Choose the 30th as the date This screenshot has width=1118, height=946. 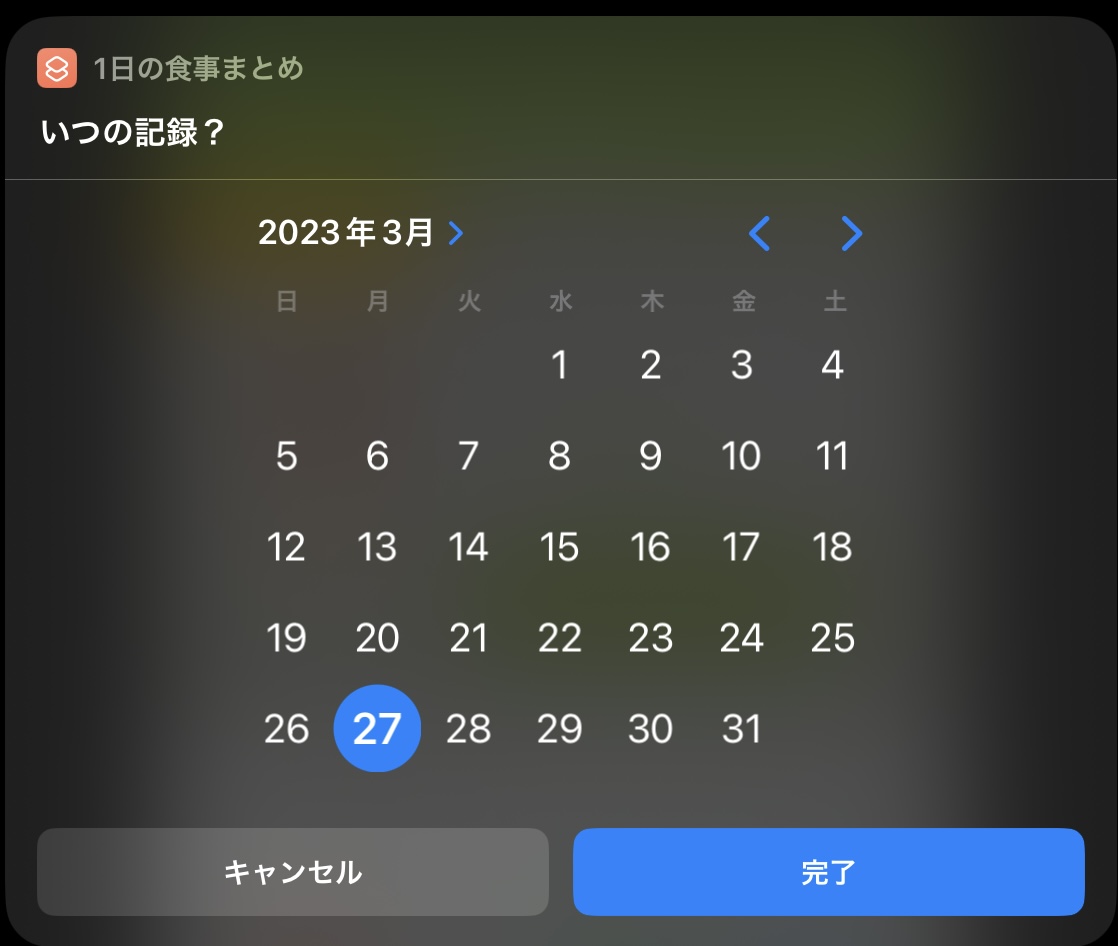[x=650, y=730]
